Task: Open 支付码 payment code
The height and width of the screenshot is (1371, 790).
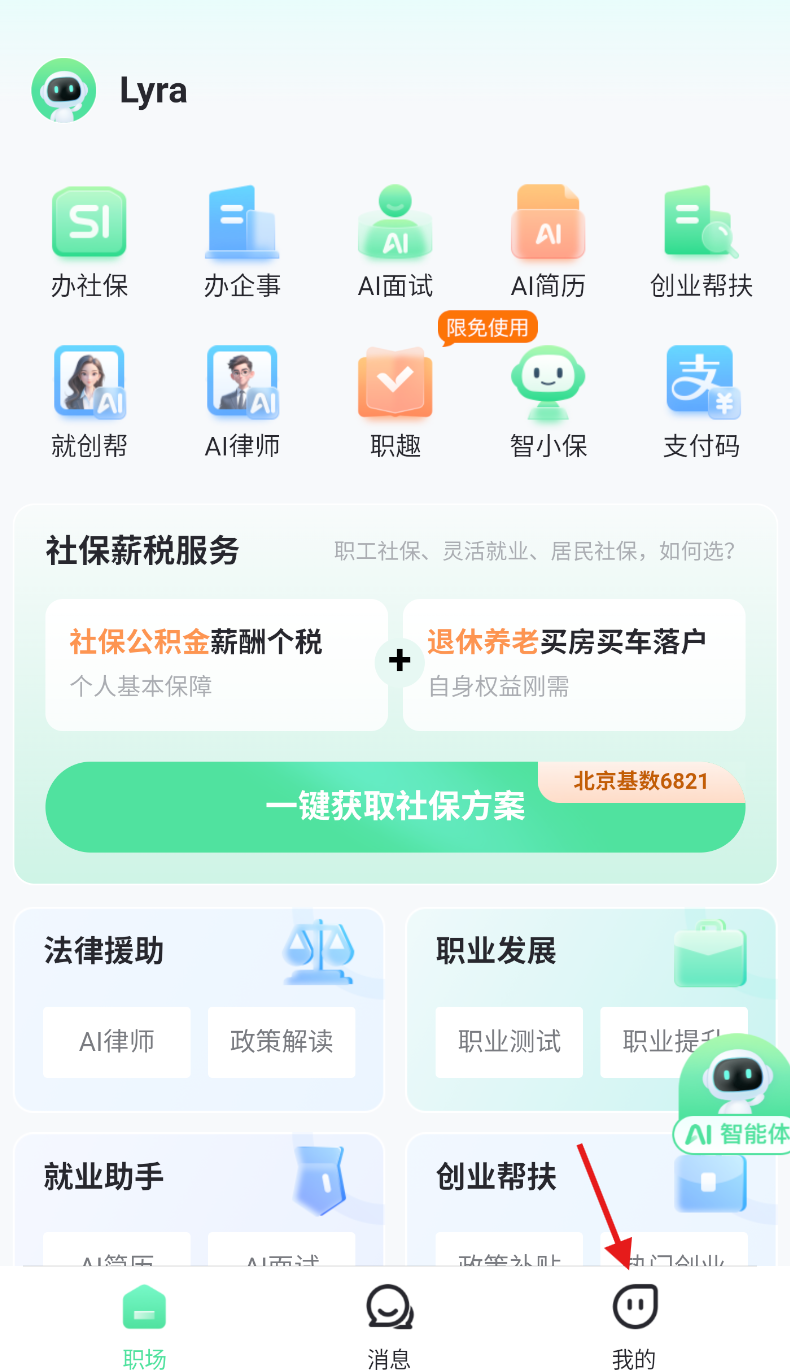Action: click(701, 400)
